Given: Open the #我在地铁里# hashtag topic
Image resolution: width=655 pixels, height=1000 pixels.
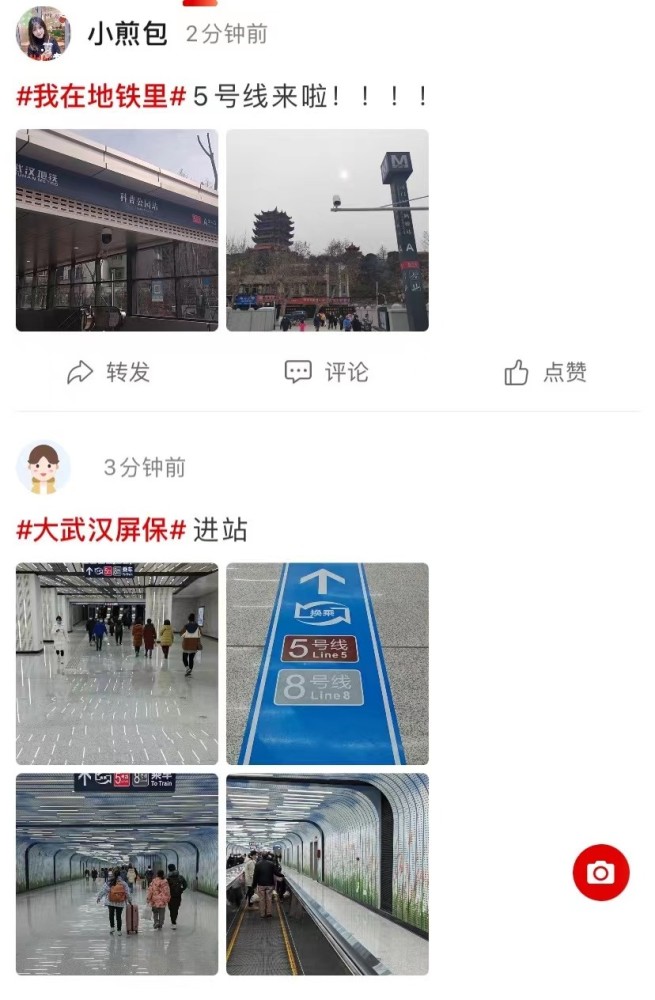Looking at the screenshot, I should 101,97.
